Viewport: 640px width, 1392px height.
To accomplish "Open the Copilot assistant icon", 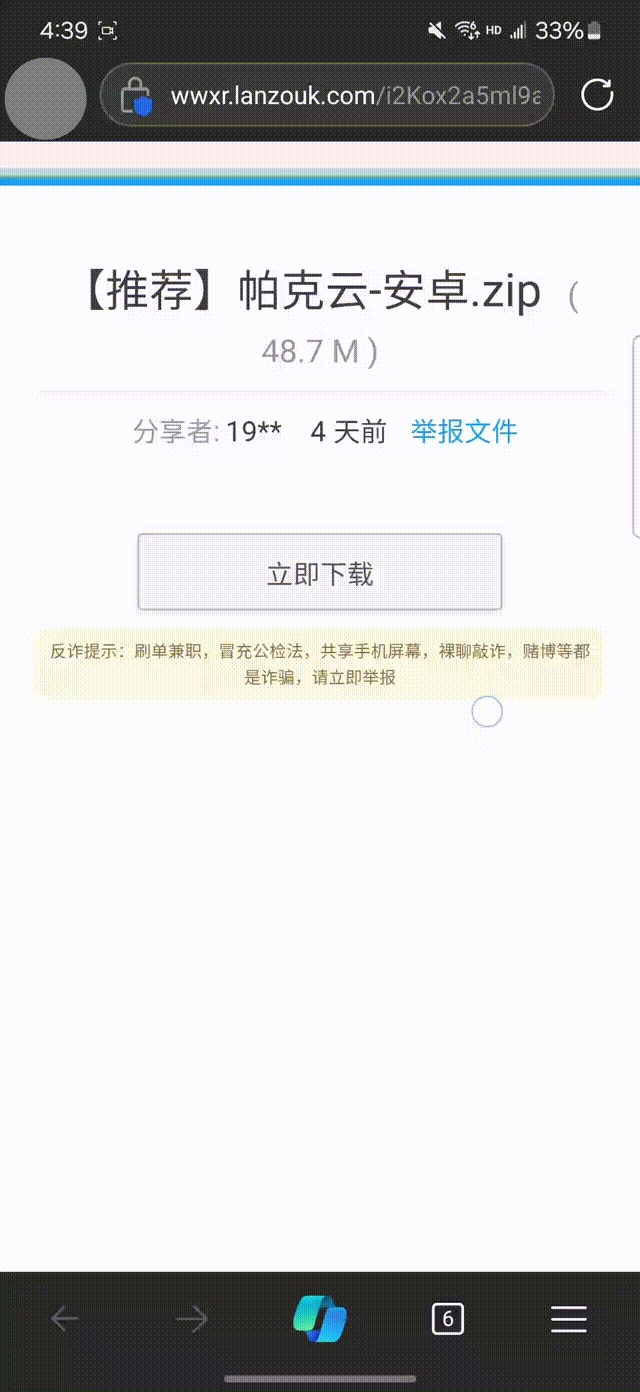I will point(320,1319).
